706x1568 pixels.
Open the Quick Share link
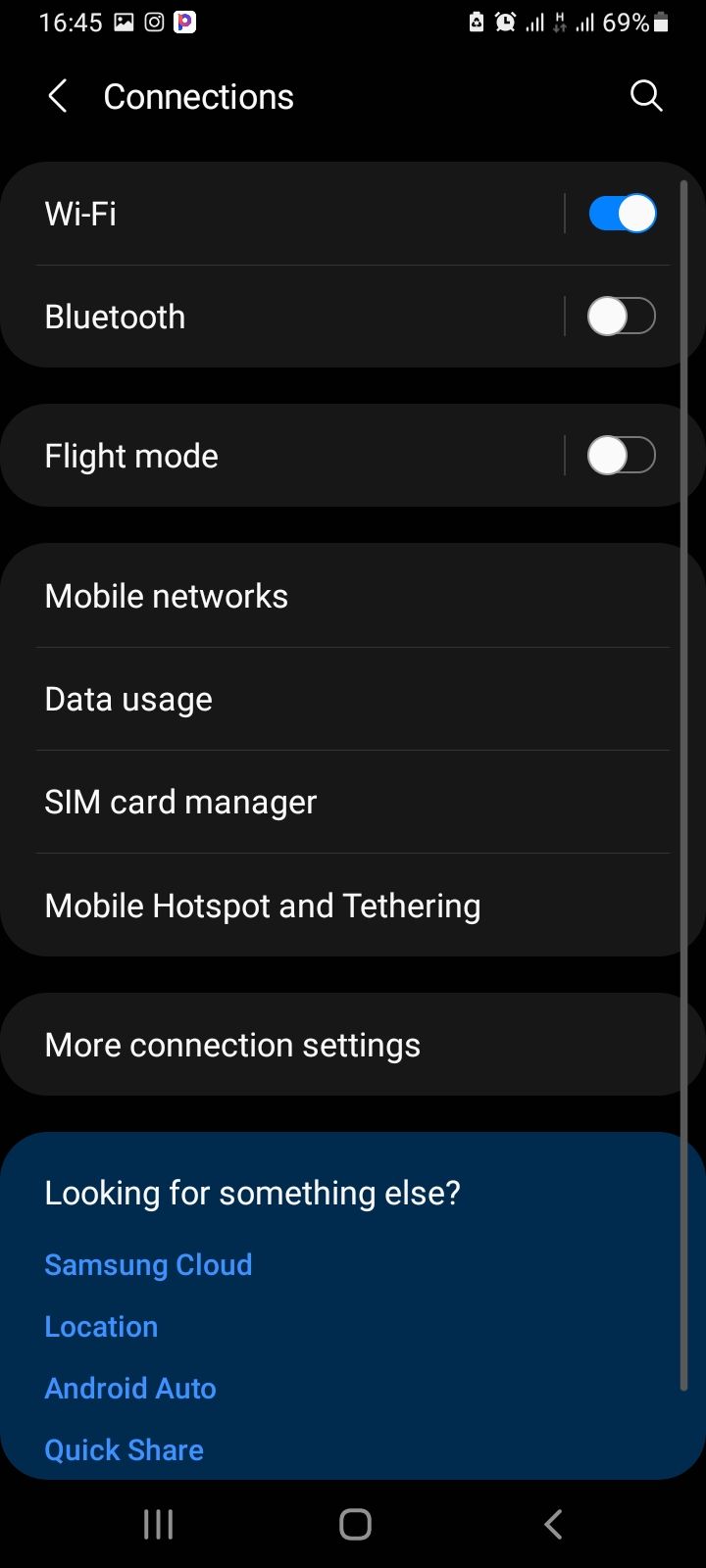[x=124, y=1449]
